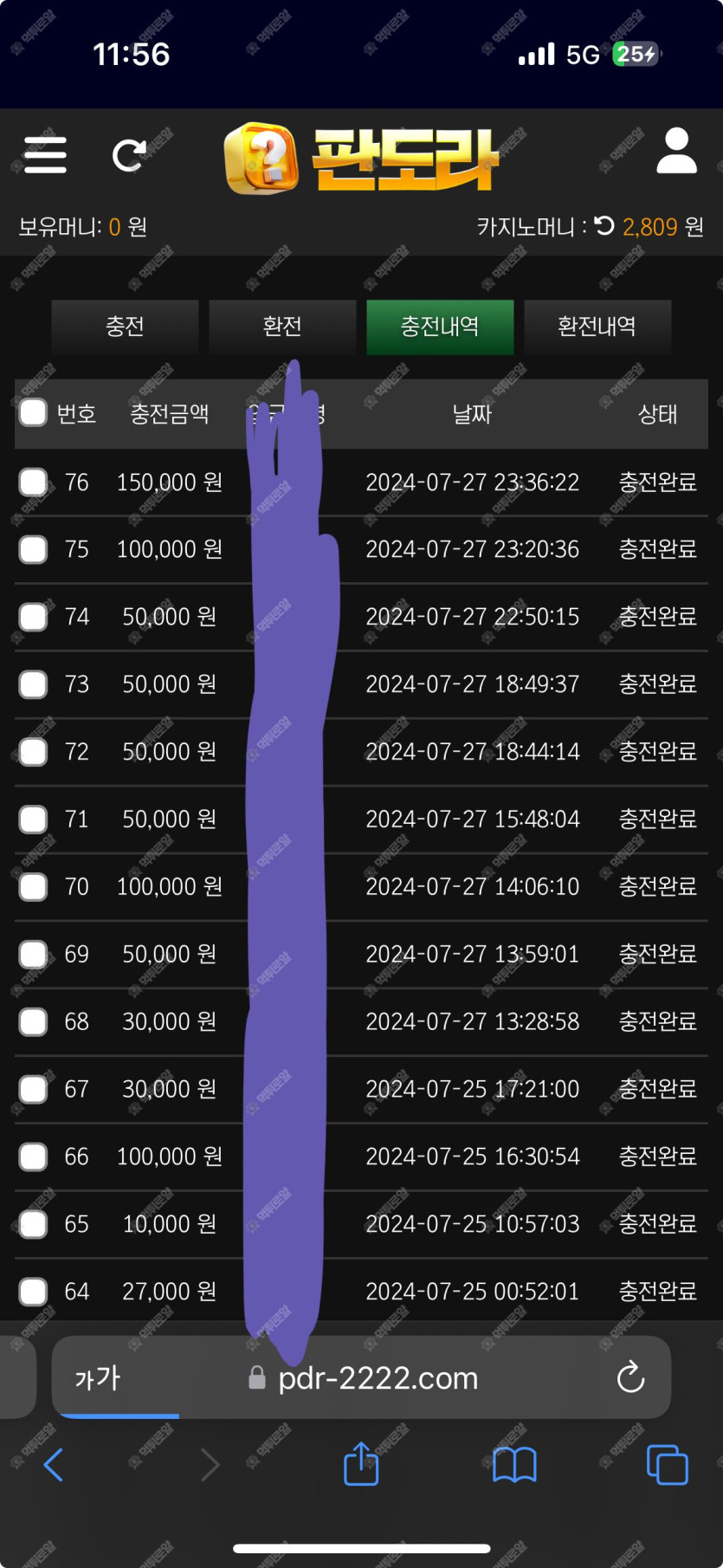Tick the checkbox for entry 64
Image resolution: width=723 pixels, height=1568 pixels.
point(33,1292)
